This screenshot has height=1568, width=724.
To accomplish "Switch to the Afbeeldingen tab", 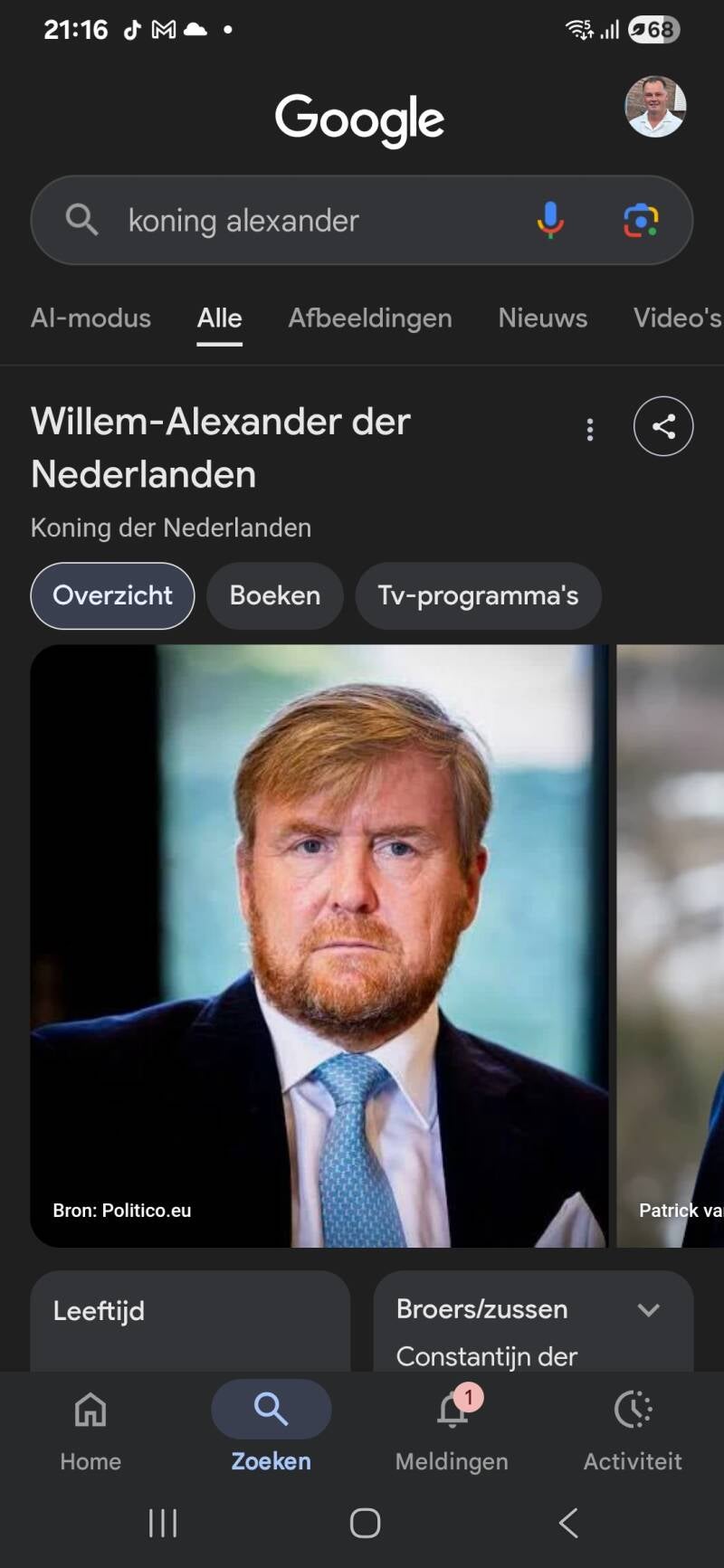I will (x=370, y=318).
